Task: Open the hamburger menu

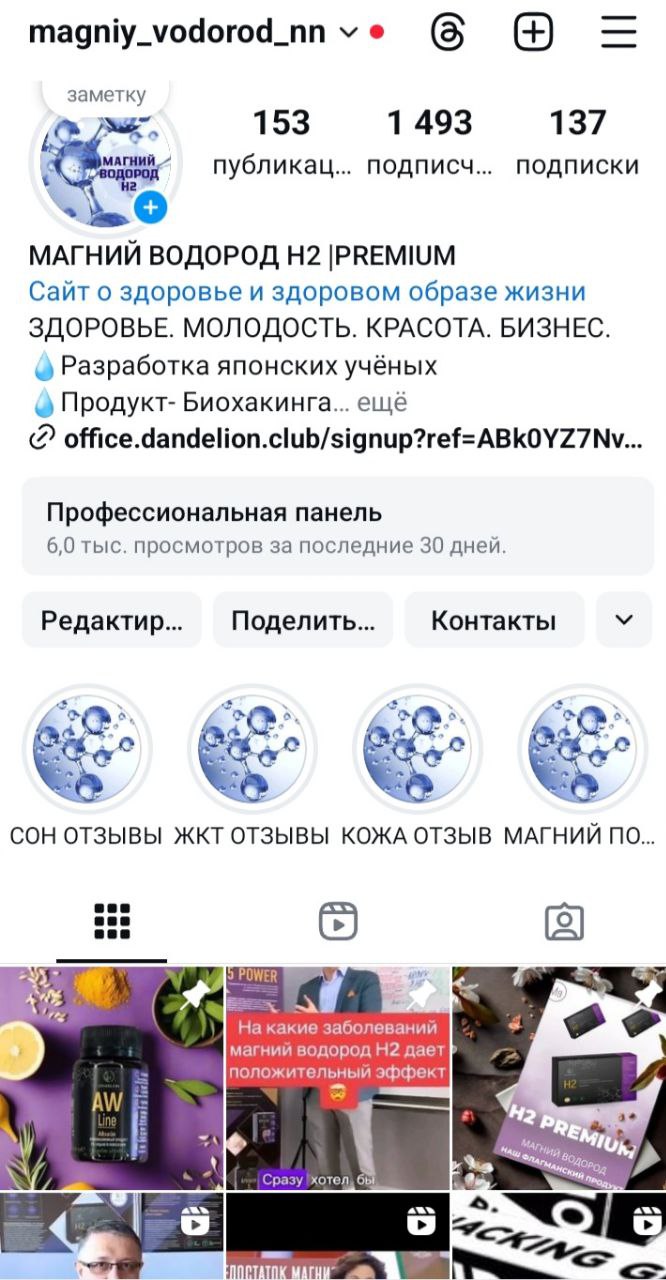Action: (x=619, y=33)
